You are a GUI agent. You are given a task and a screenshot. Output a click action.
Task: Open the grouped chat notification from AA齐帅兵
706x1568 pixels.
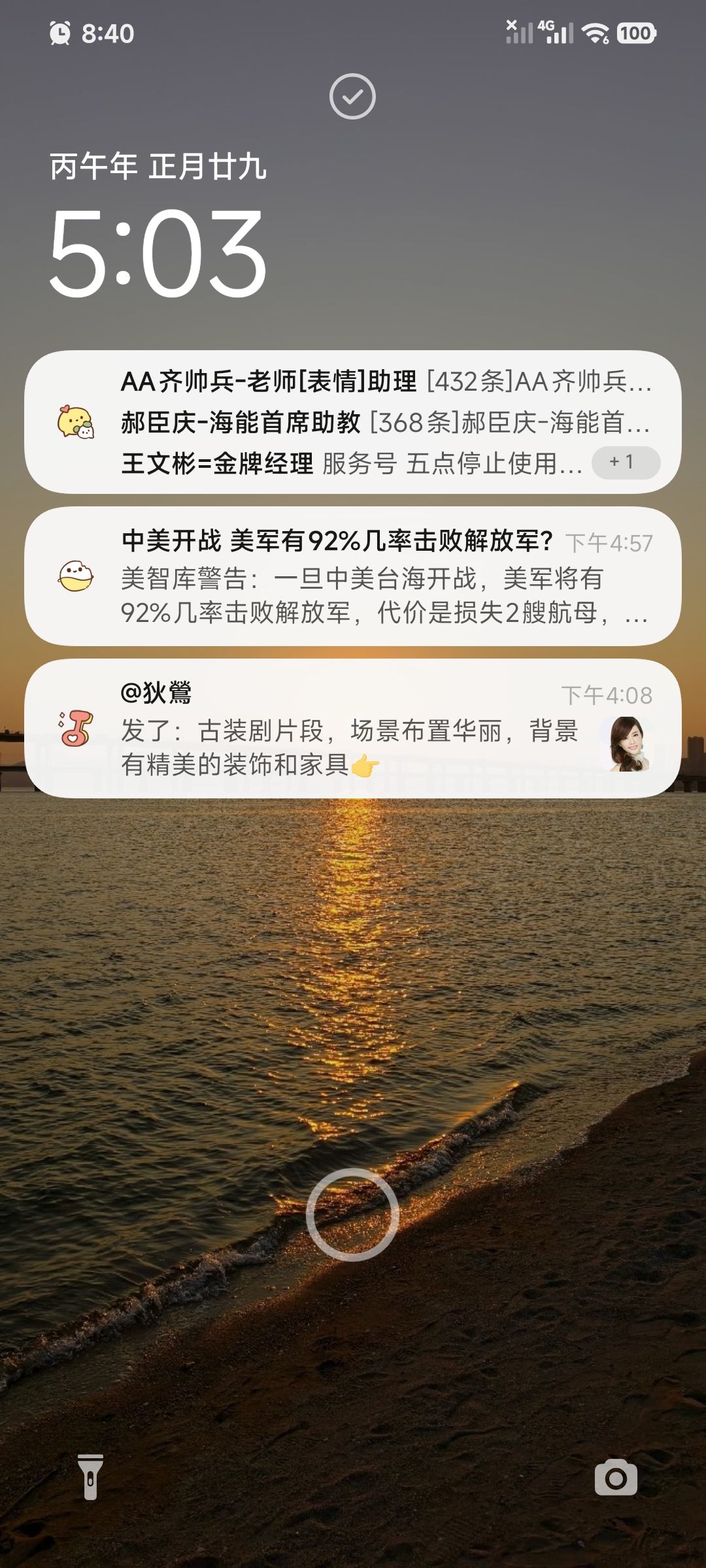coord(353,422)
